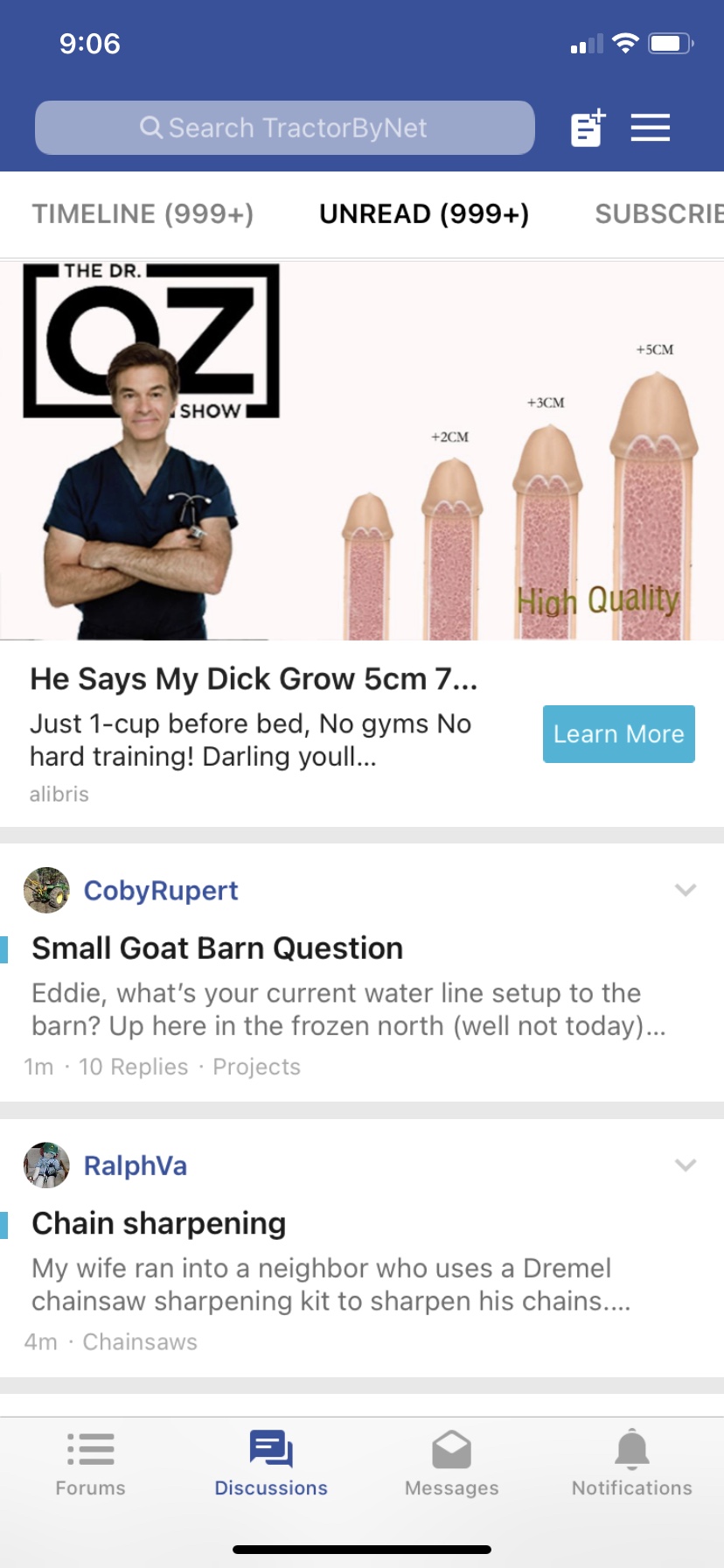Open the Notifications tab
Viewport: 724px width, 1568px height.
(x=631, y=1465)
